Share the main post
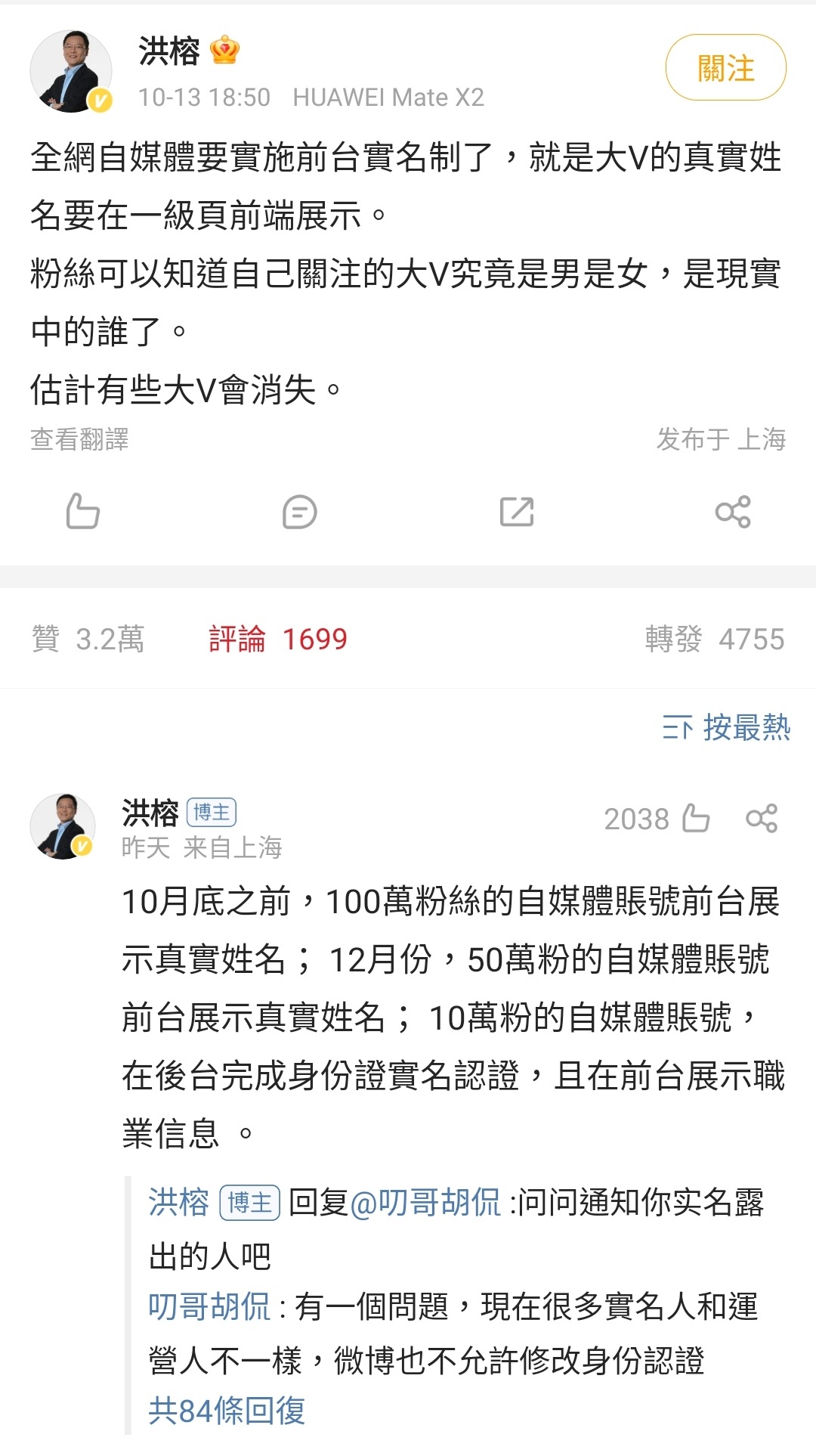Image resolution: width=816 pixels, height=1456 pixels. tap(732, 512)
